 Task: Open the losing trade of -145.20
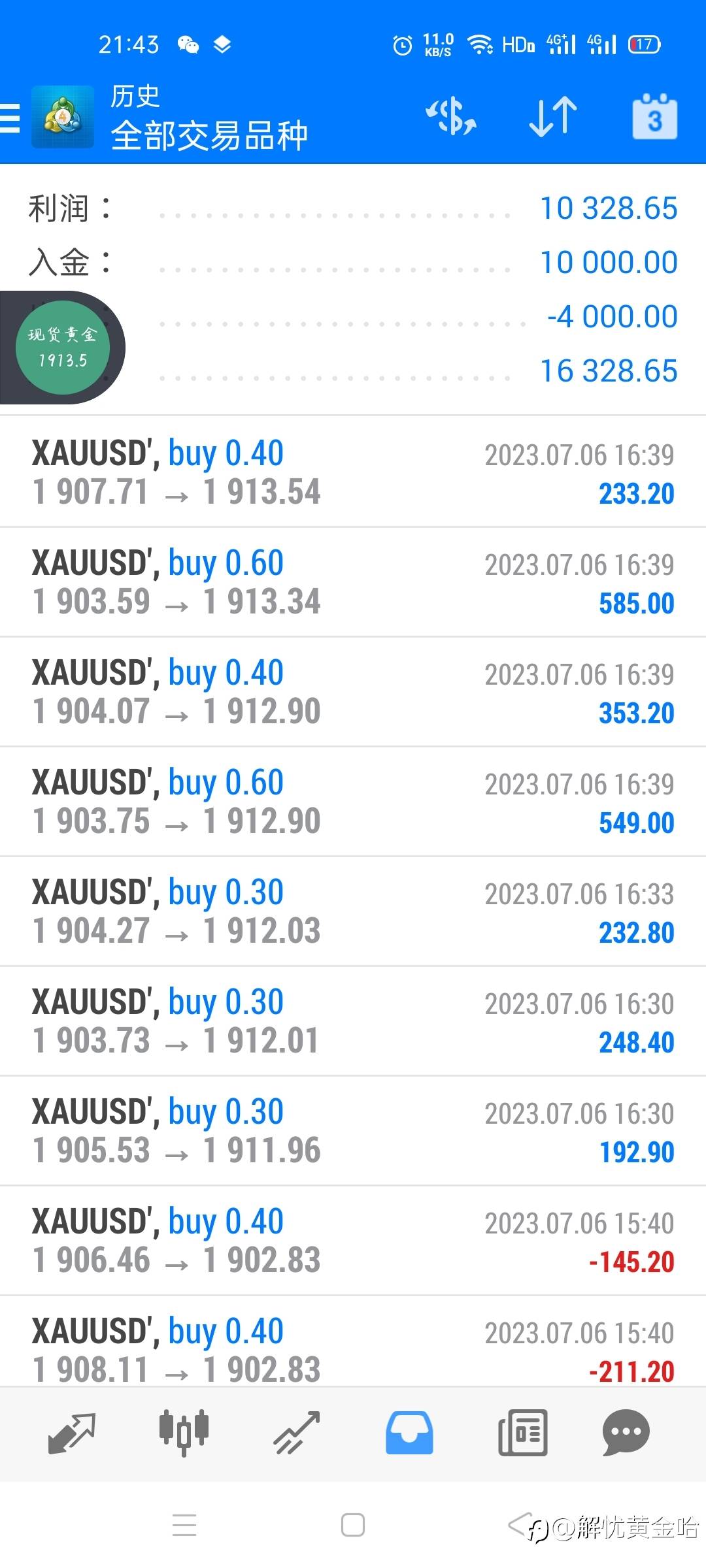tap(353, 1241)
